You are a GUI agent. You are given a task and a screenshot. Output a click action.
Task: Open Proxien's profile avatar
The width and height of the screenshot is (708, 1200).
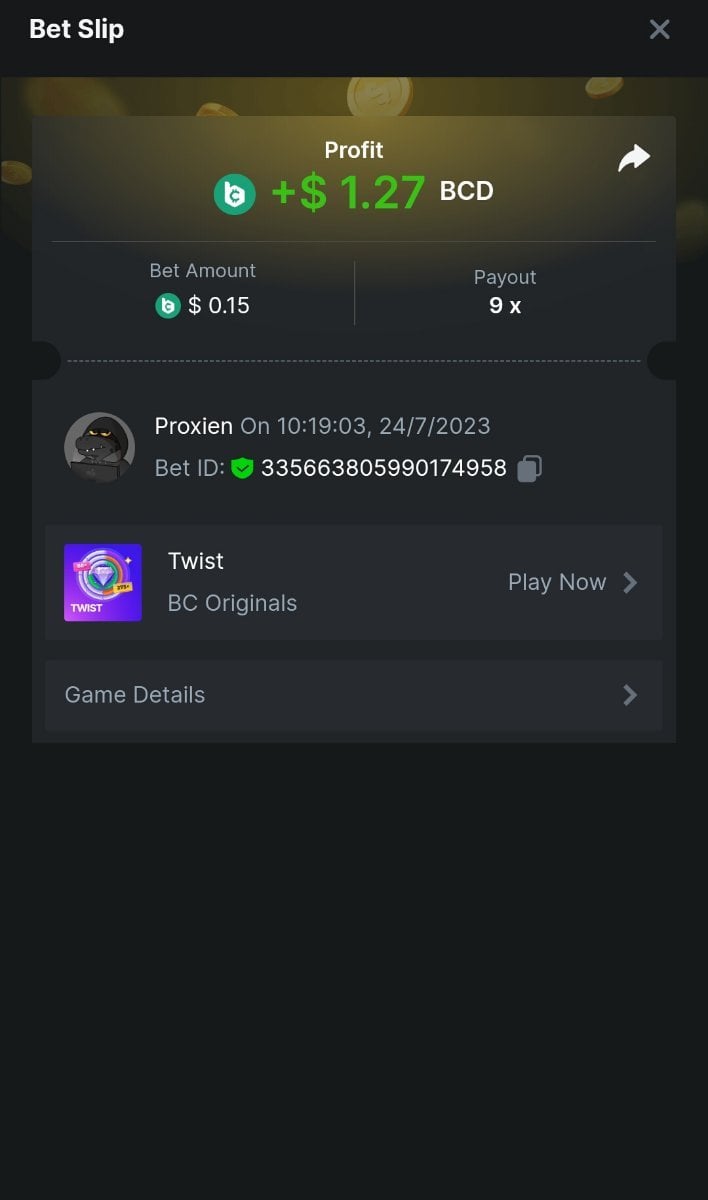(x=100, y=447)
